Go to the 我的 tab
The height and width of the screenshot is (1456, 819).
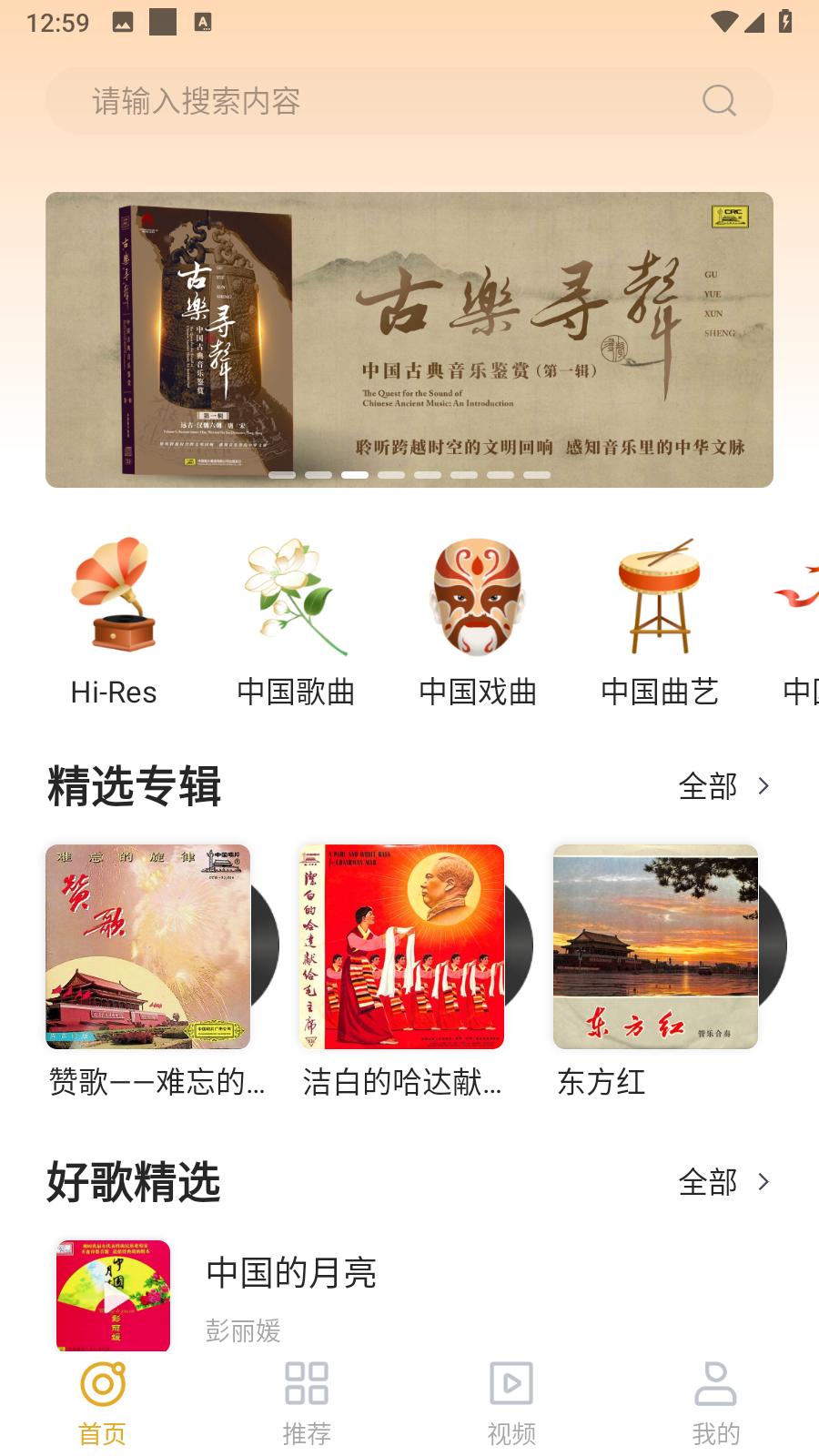(716, 1403)
